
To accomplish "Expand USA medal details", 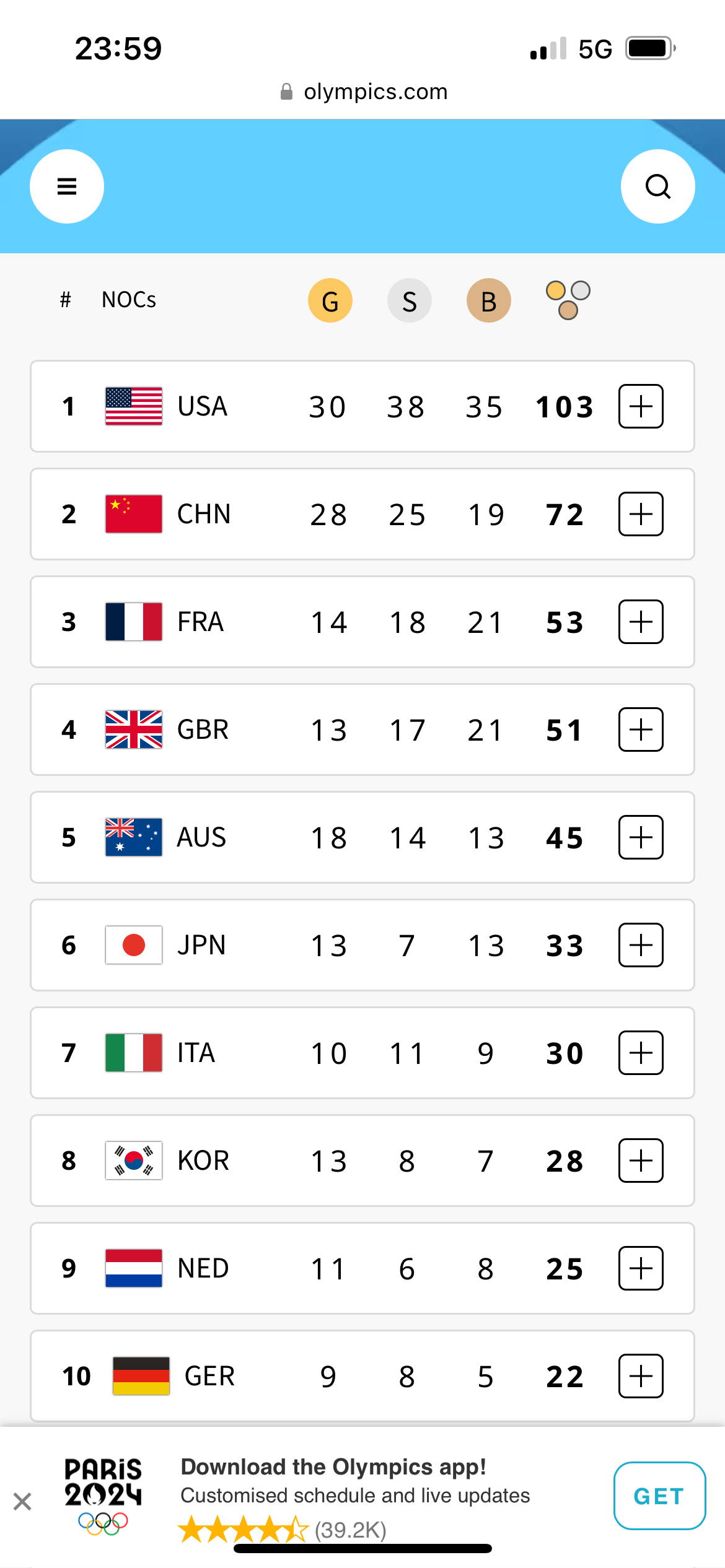I will point(641,406).
